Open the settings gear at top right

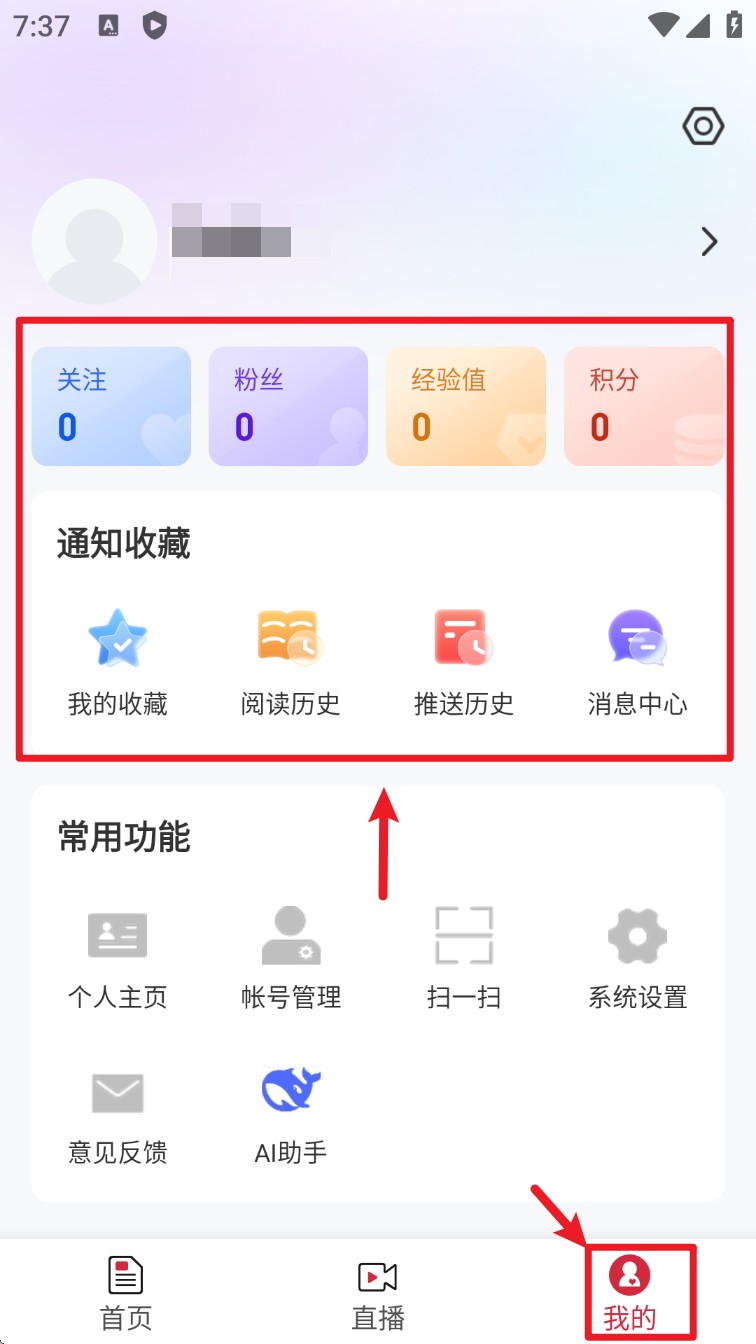click(702, 126)
